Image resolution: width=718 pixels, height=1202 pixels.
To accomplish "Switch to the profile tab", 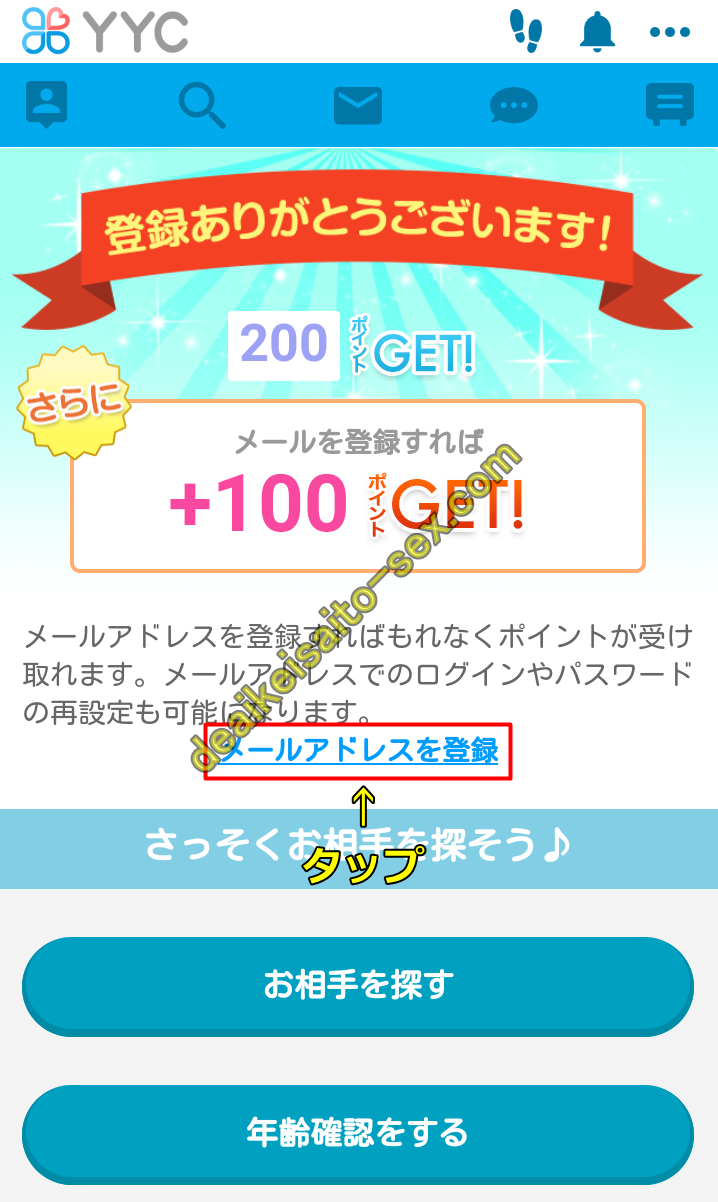I will pyautogui.click(x=47, y=104).
